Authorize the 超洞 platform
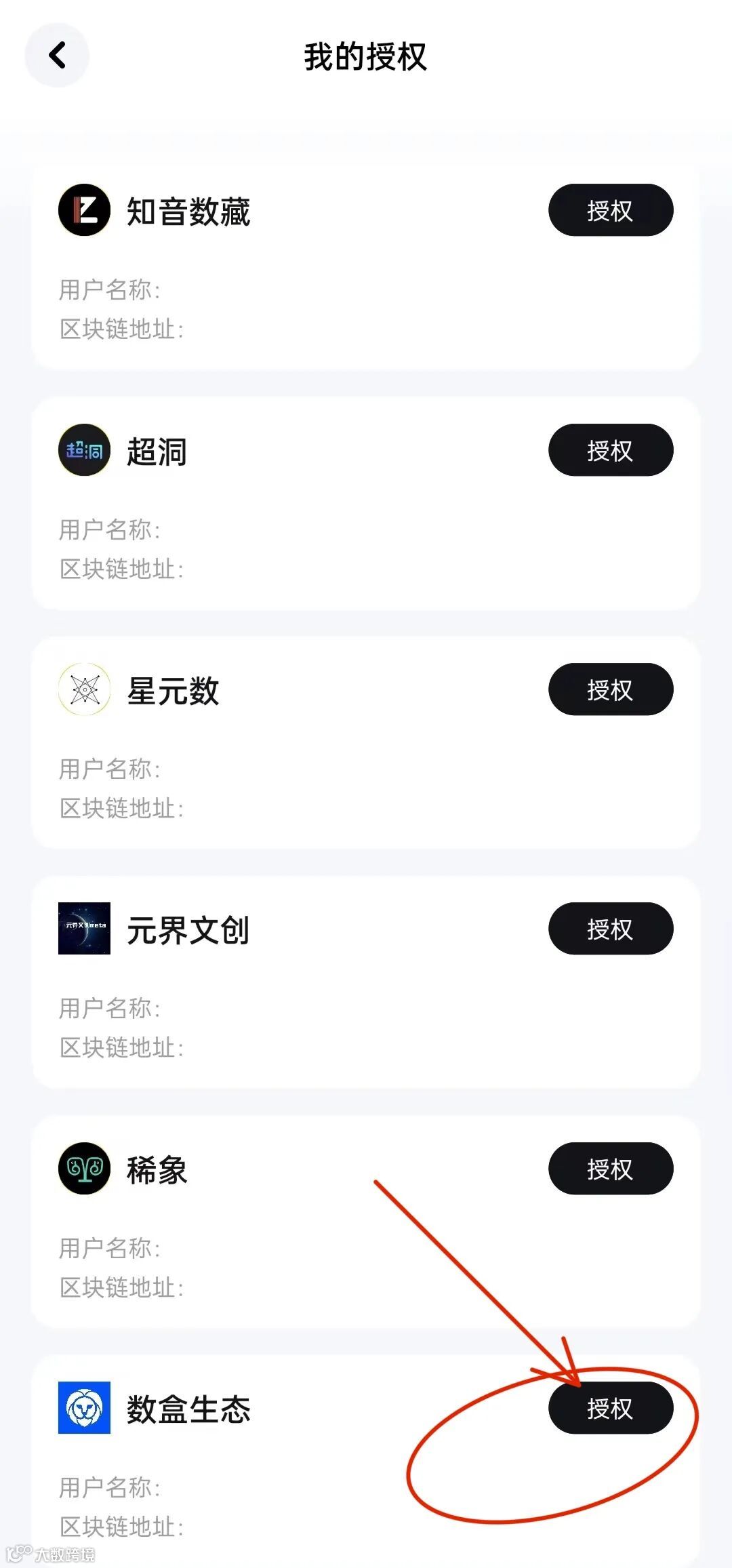Image resolution: width=732 pixels, height=1568 pixels. pos(610,450)
